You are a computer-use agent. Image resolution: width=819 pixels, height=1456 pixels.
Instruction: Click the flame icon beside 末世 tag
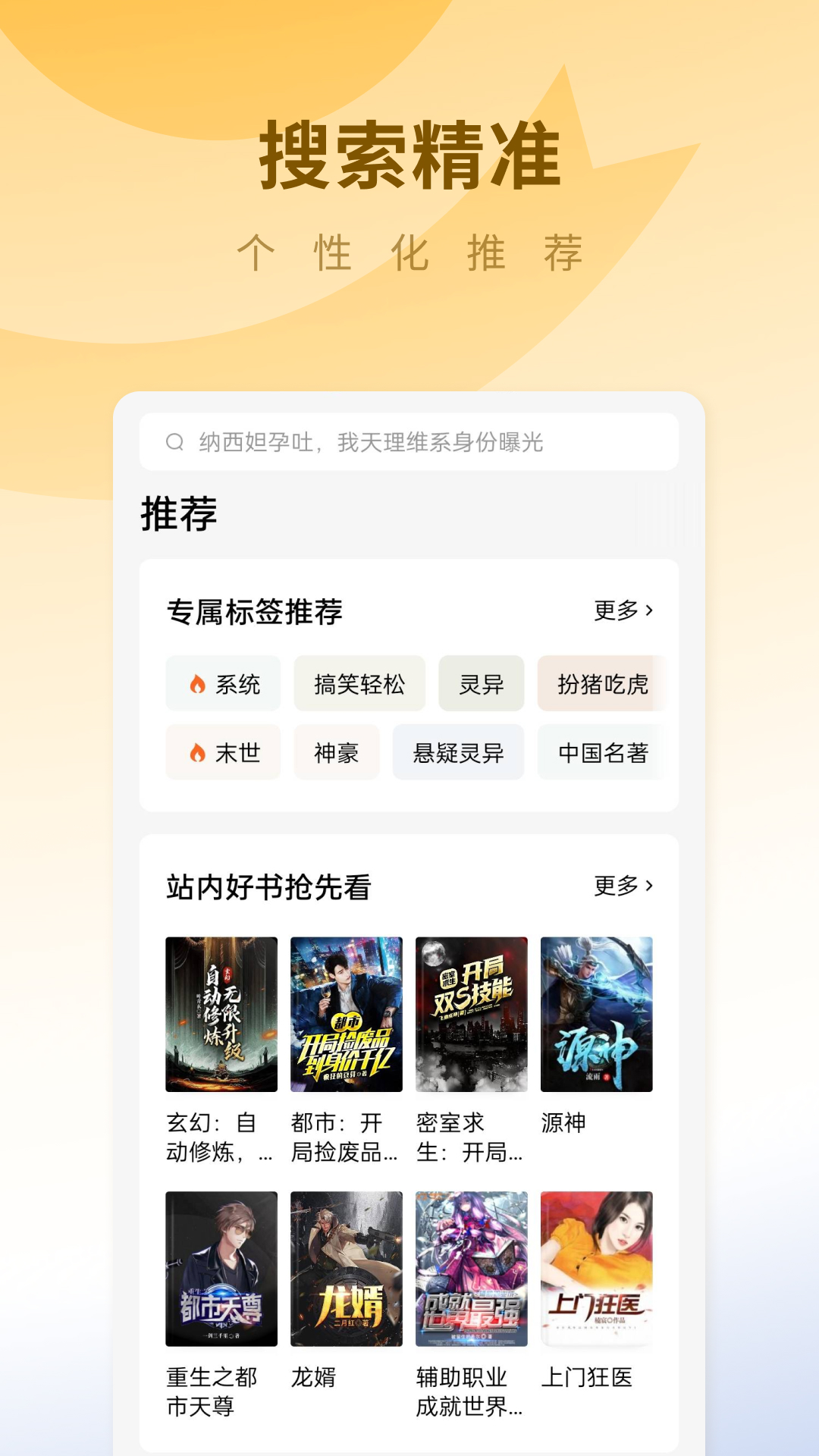pos(197,752)
